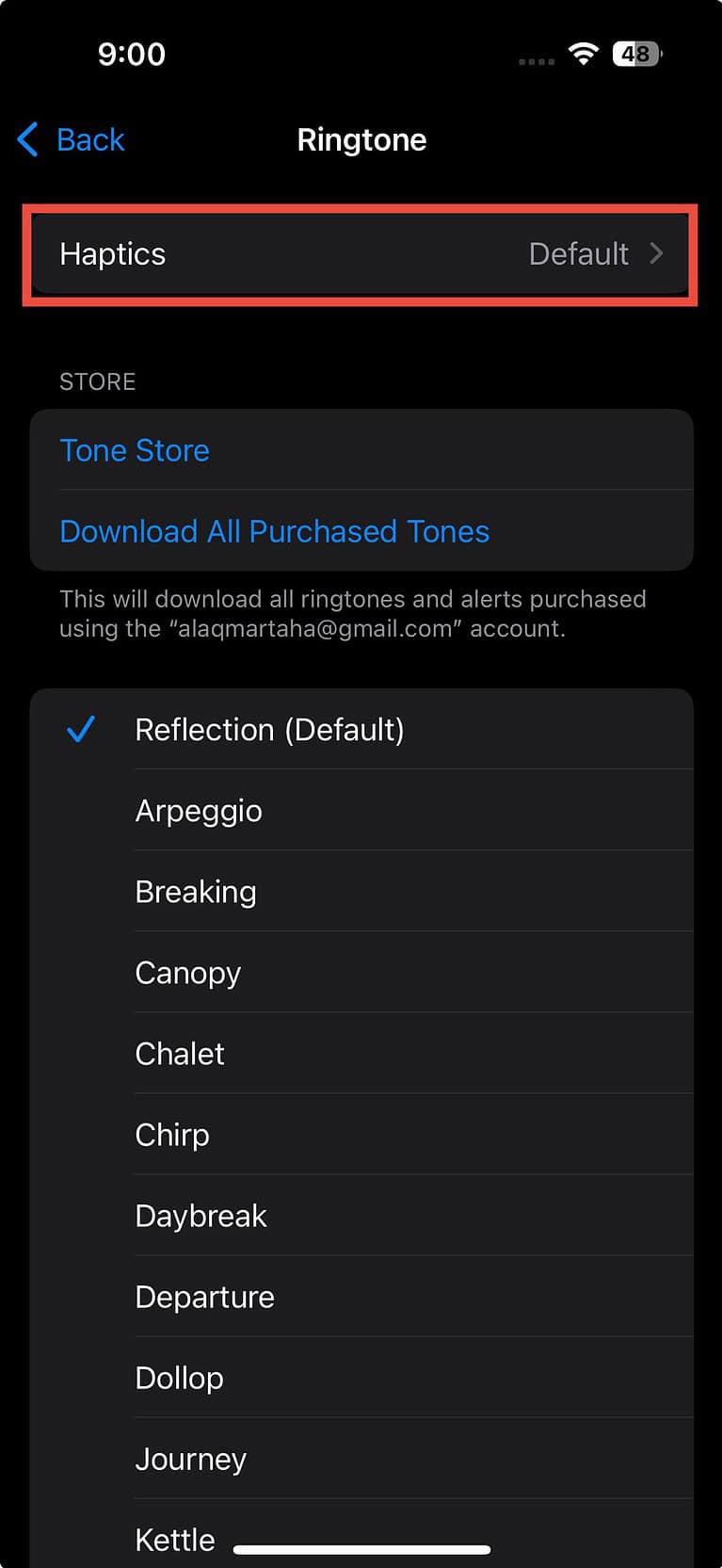
Task: Tap the chevron on the Haptics row
Action: [x=659, y=253]
